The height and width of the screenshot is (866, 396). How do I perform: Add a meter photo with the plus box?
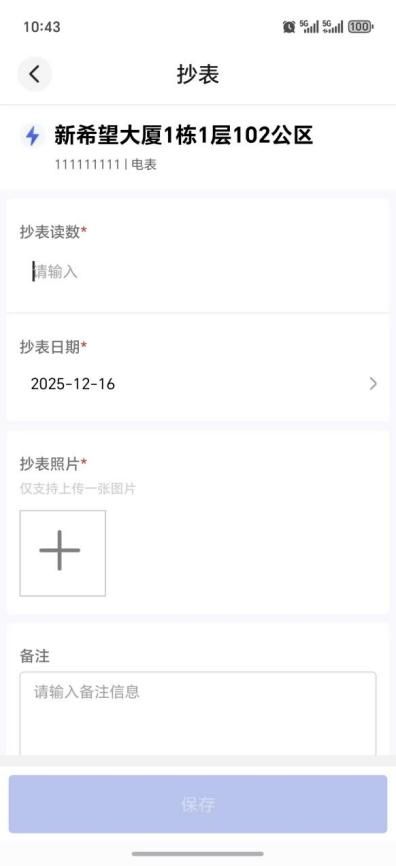tap(62, 553)
